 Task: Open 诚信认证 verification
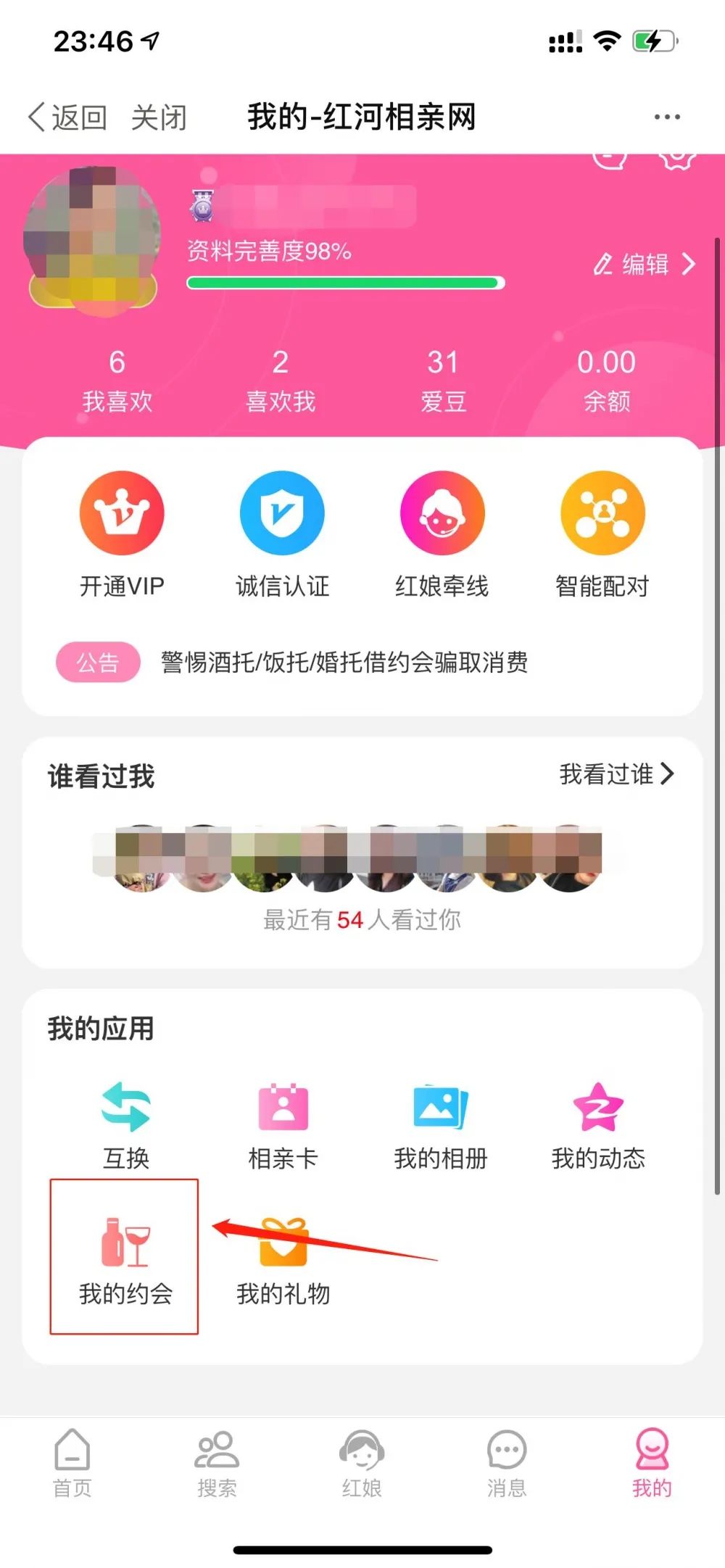point(282,534)
